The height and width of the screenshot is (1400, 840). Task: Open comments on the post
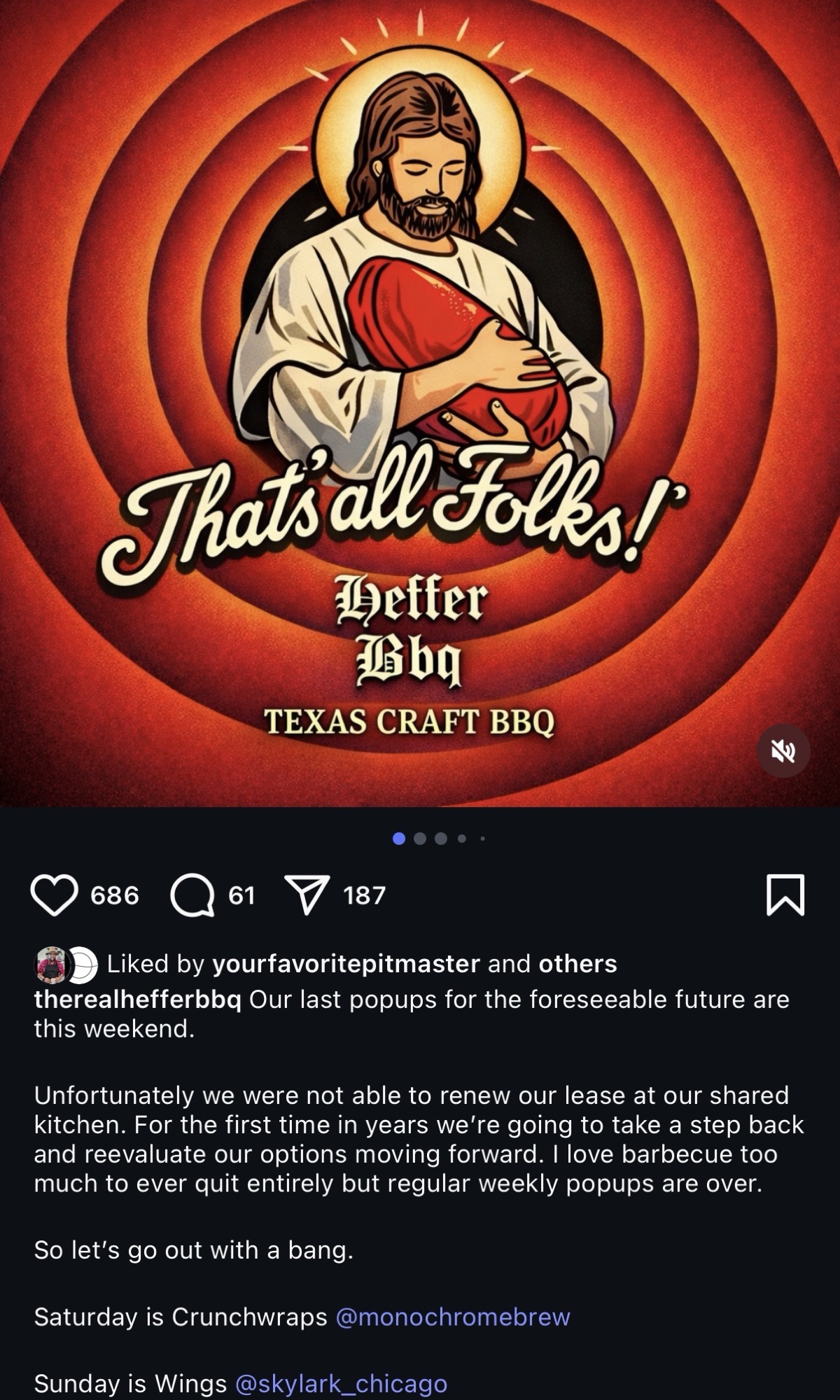(192, 895)
